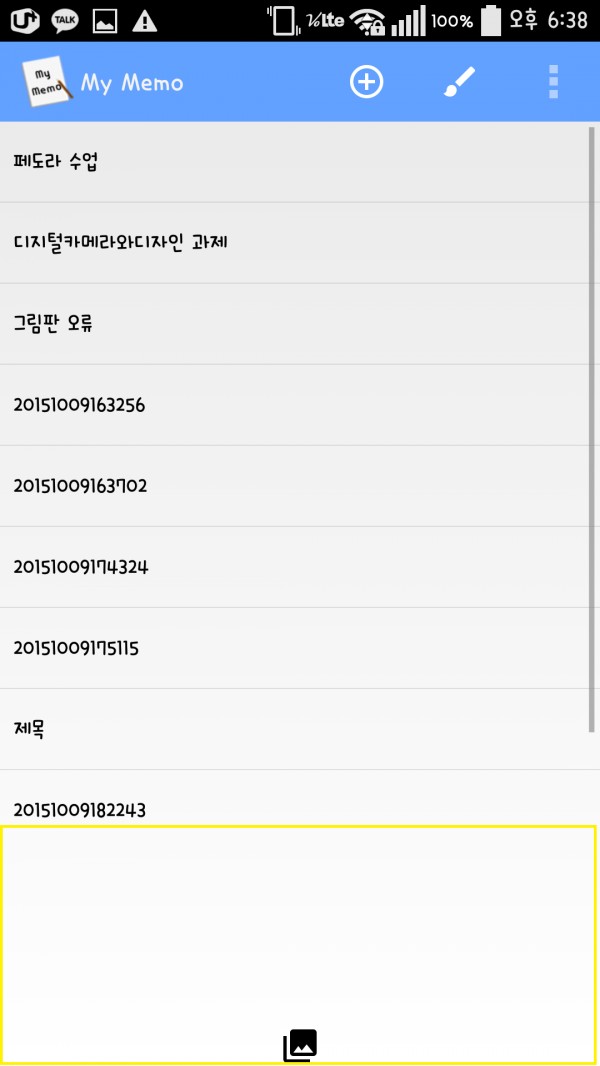This screenshot has height=1066, width=600.
Task: Add a new memo with plus icon
Action: click(x=366, y=82)
